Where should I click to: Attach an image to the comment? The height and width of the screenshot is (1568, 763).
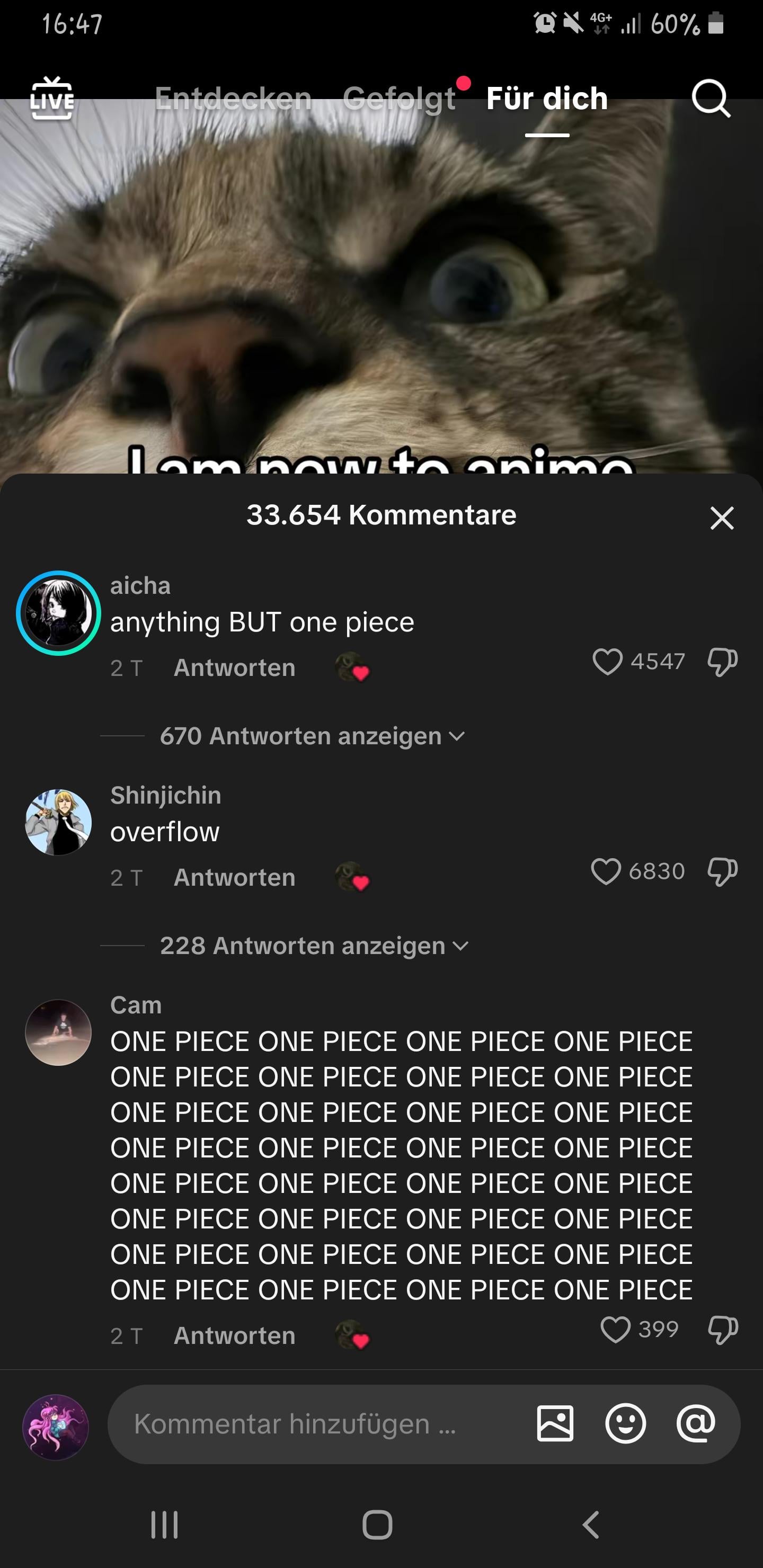pos(555,1424)
